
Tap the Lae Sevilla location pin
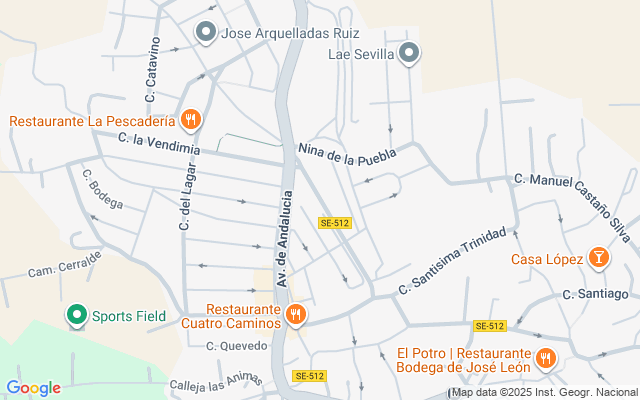tap(409, 53)
